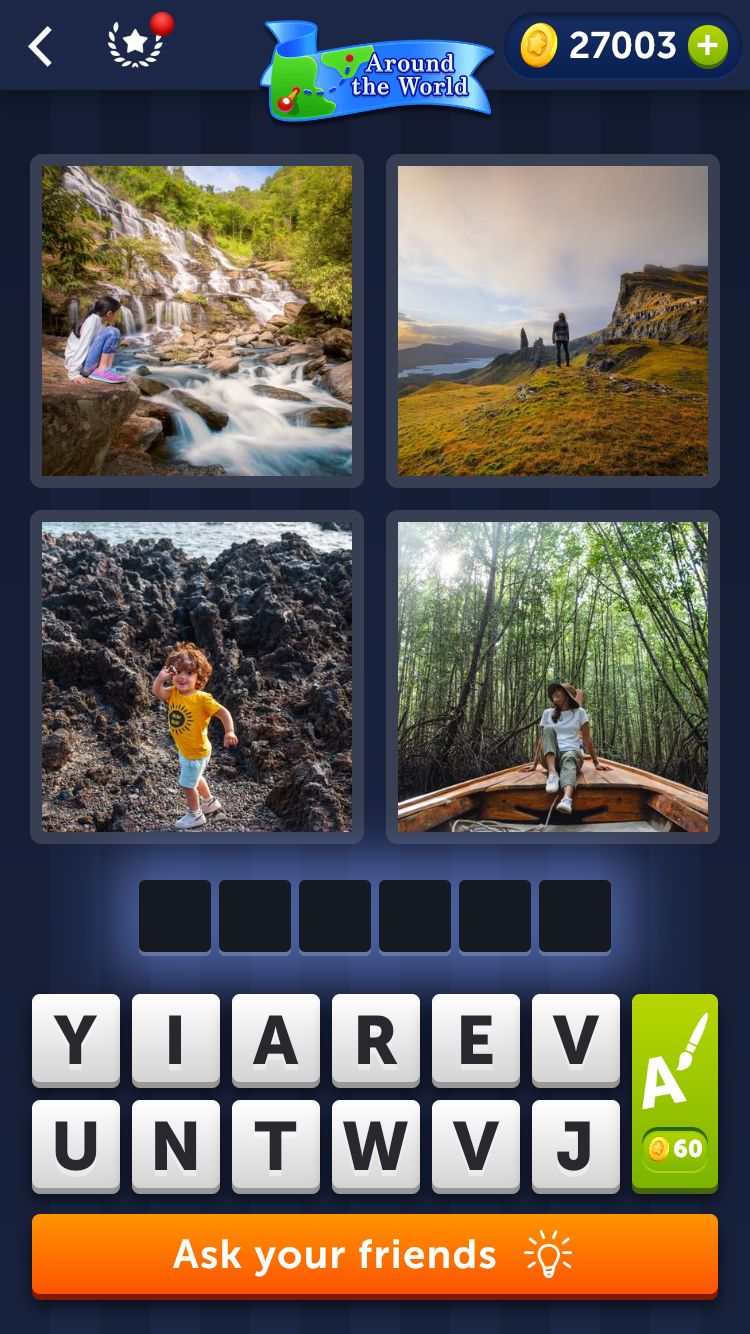The image size is (750, 1334).
Task: Enlarge the woman on boat picture
Action: pyautogui.click(x=553, y=677)
